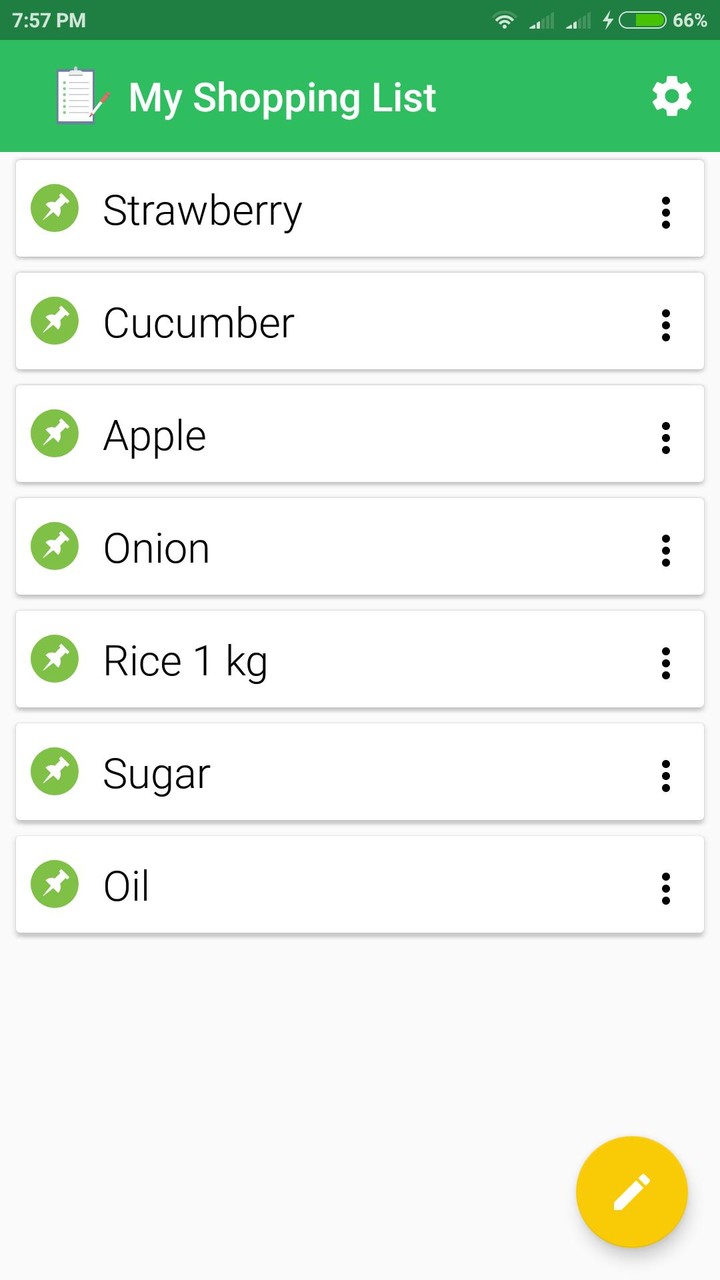The width and height of the screenshot is (720, 1280).
Task: Tap the yellow pencil button to add item
Action: (x=631, y=1191)
